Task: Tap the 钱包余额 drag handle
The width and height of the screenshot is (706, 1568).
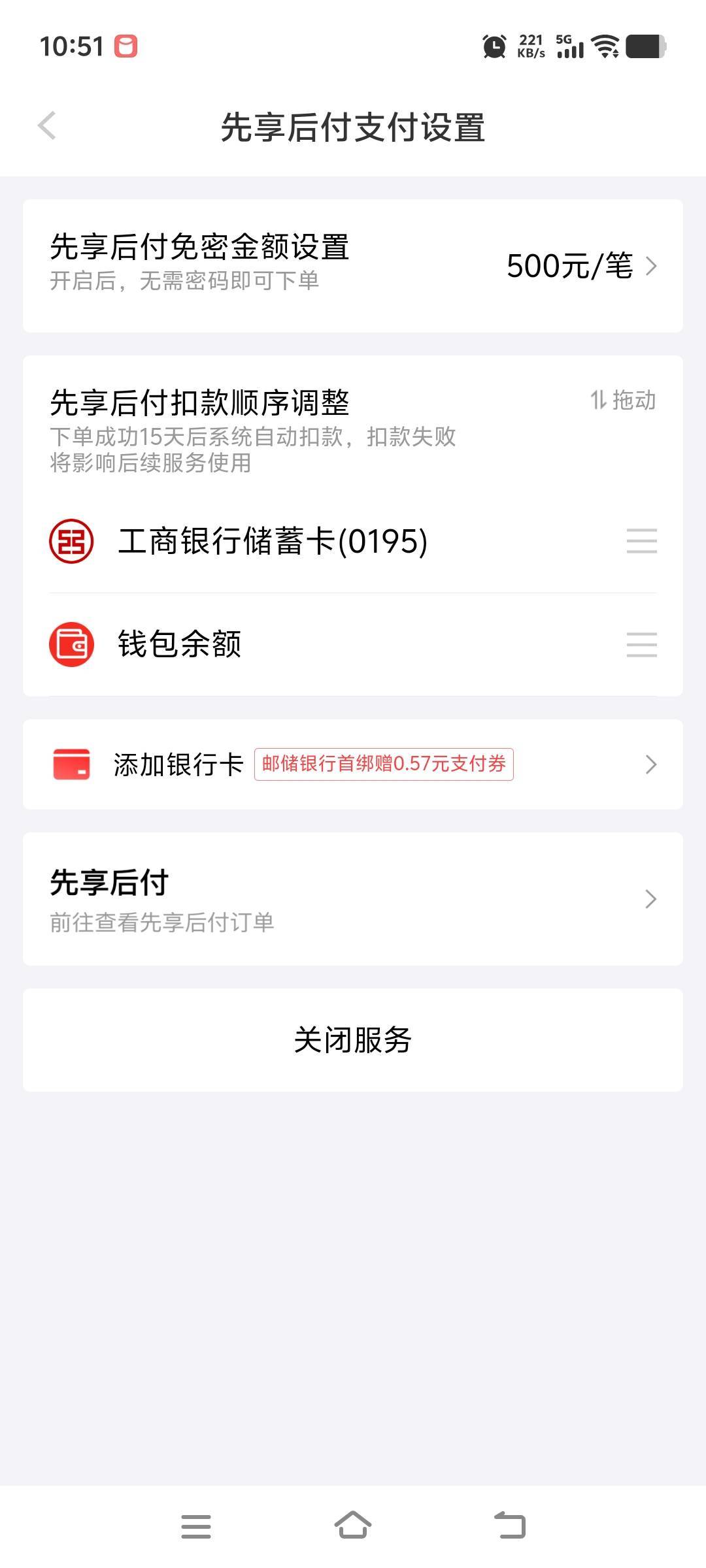Action: [641, 644]
